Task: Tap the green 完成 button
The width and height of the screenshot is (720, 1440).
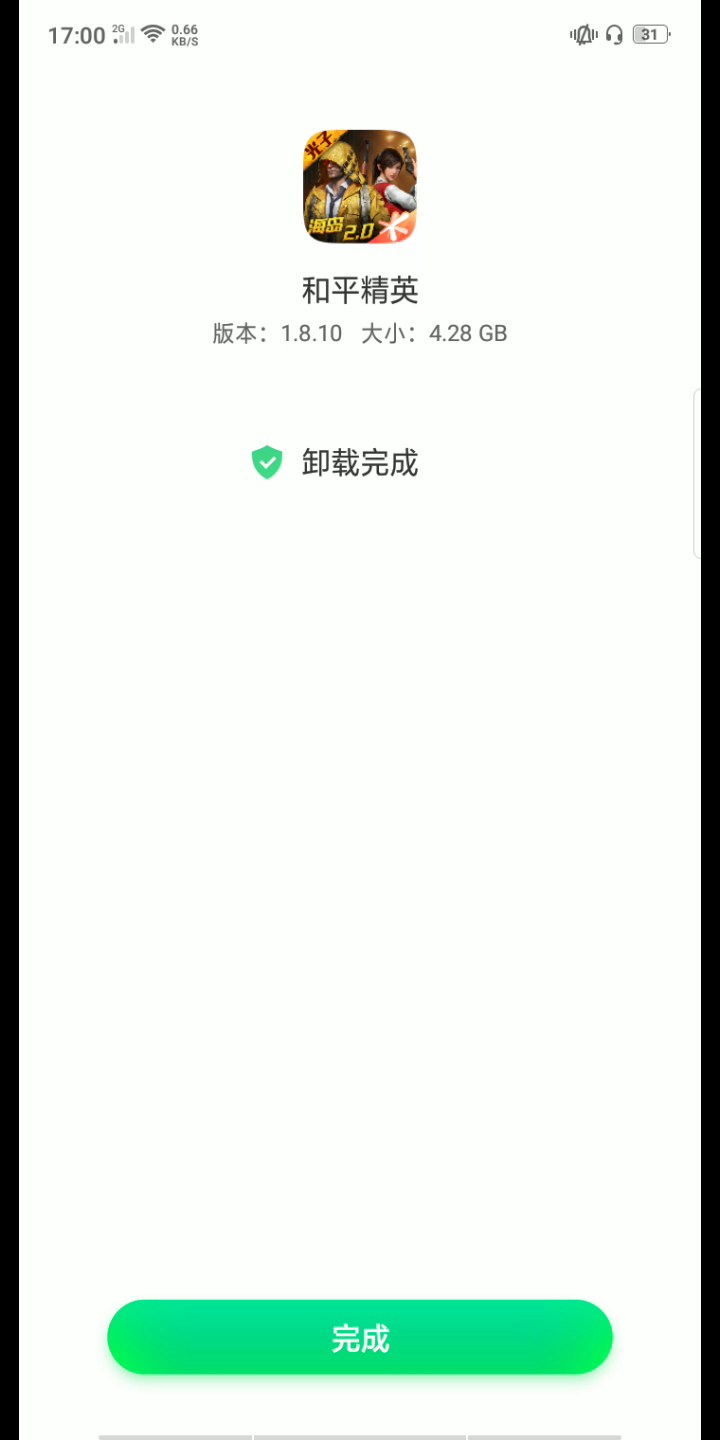Action: coord(360,1337)
